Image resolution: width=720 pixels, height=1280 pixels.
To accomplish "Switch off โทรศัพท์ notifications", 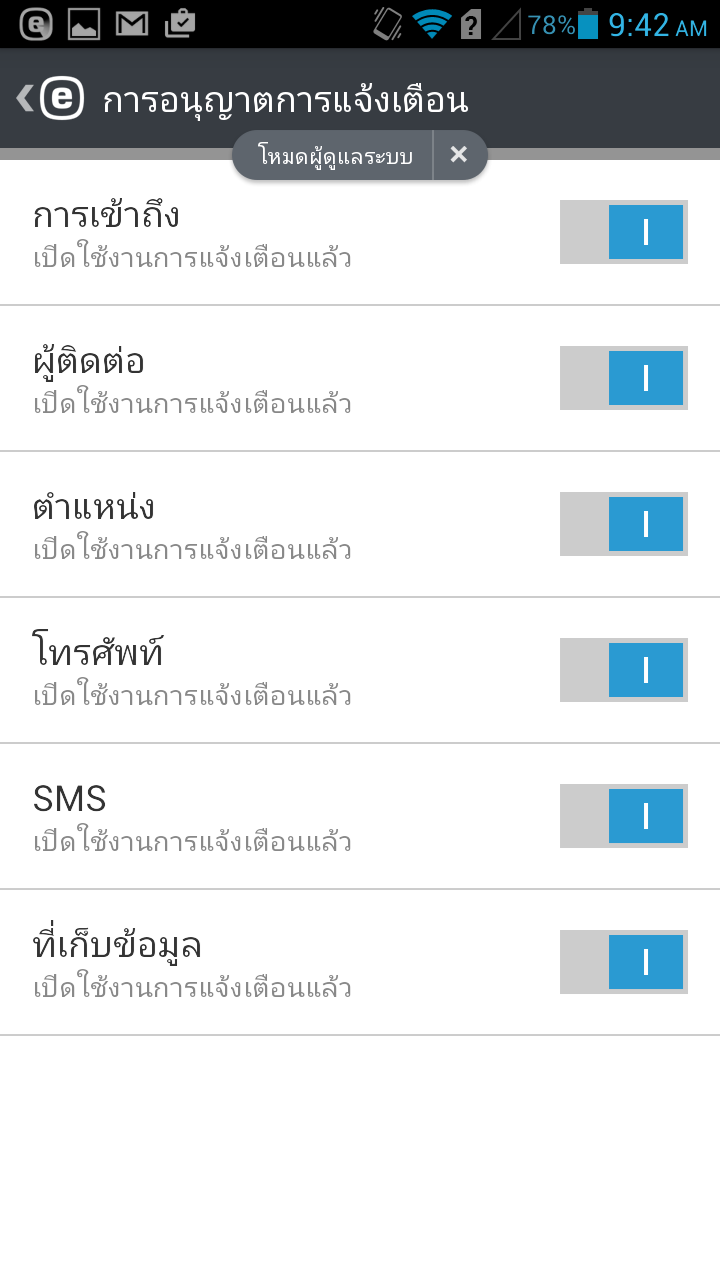I will (624, 670).
